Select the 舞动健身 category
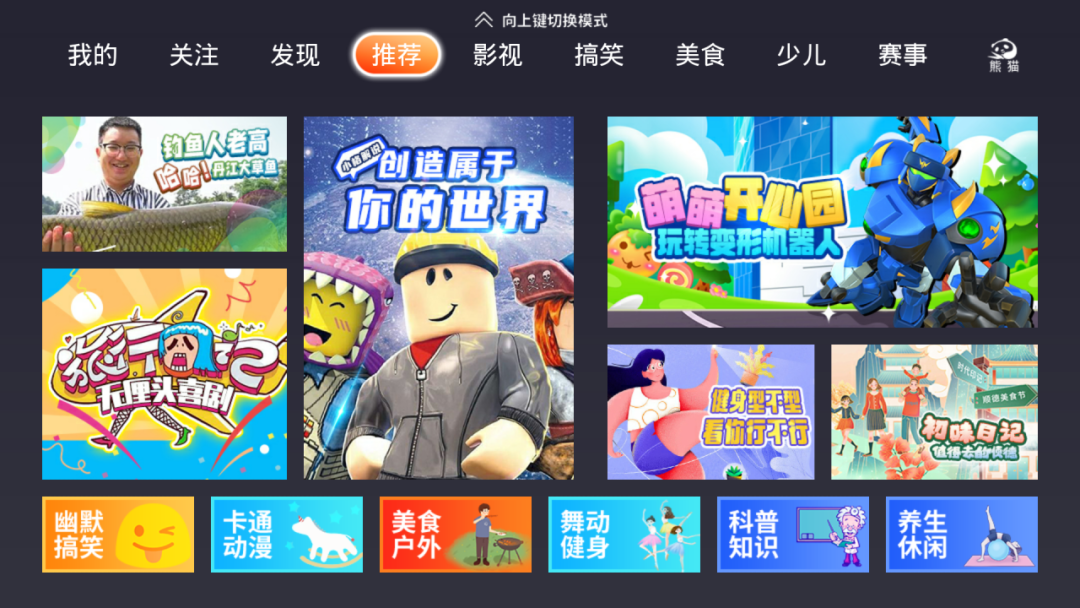 [x=624, y=534]
